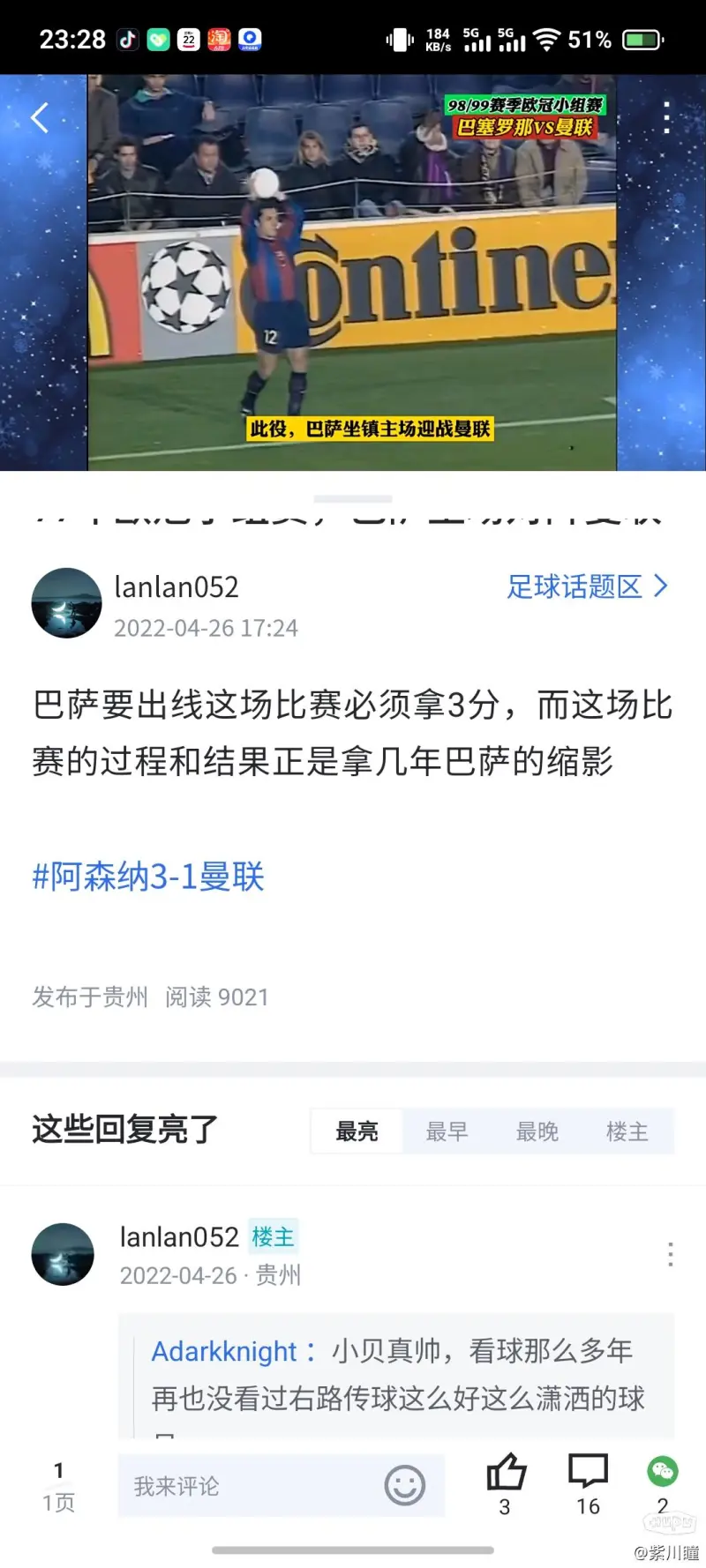Open Adarkknight's profile from the quoted reply

point(224,1351)
